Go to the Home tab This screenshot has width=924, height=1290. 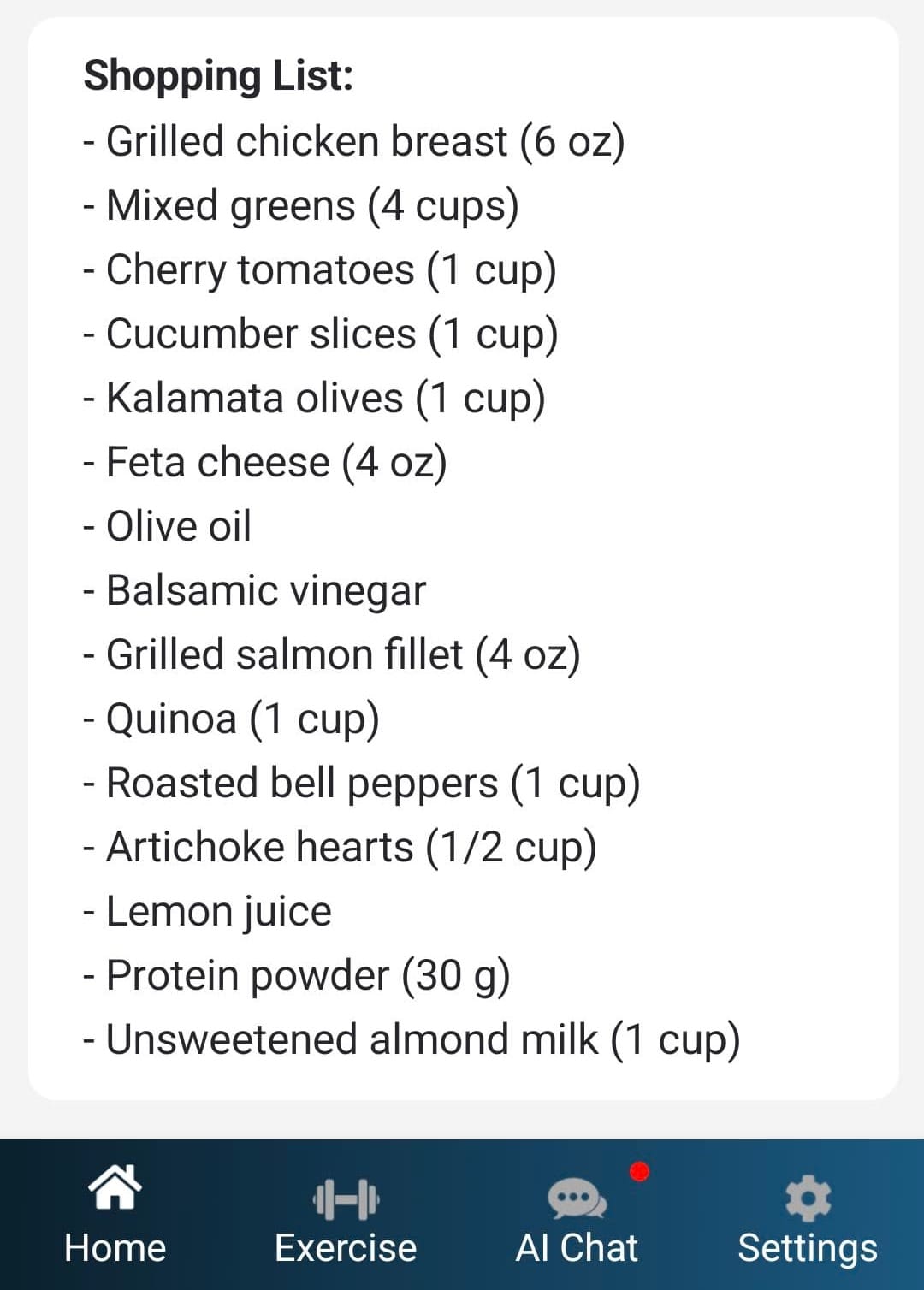pyautogui.click(x=115, y=1215)
